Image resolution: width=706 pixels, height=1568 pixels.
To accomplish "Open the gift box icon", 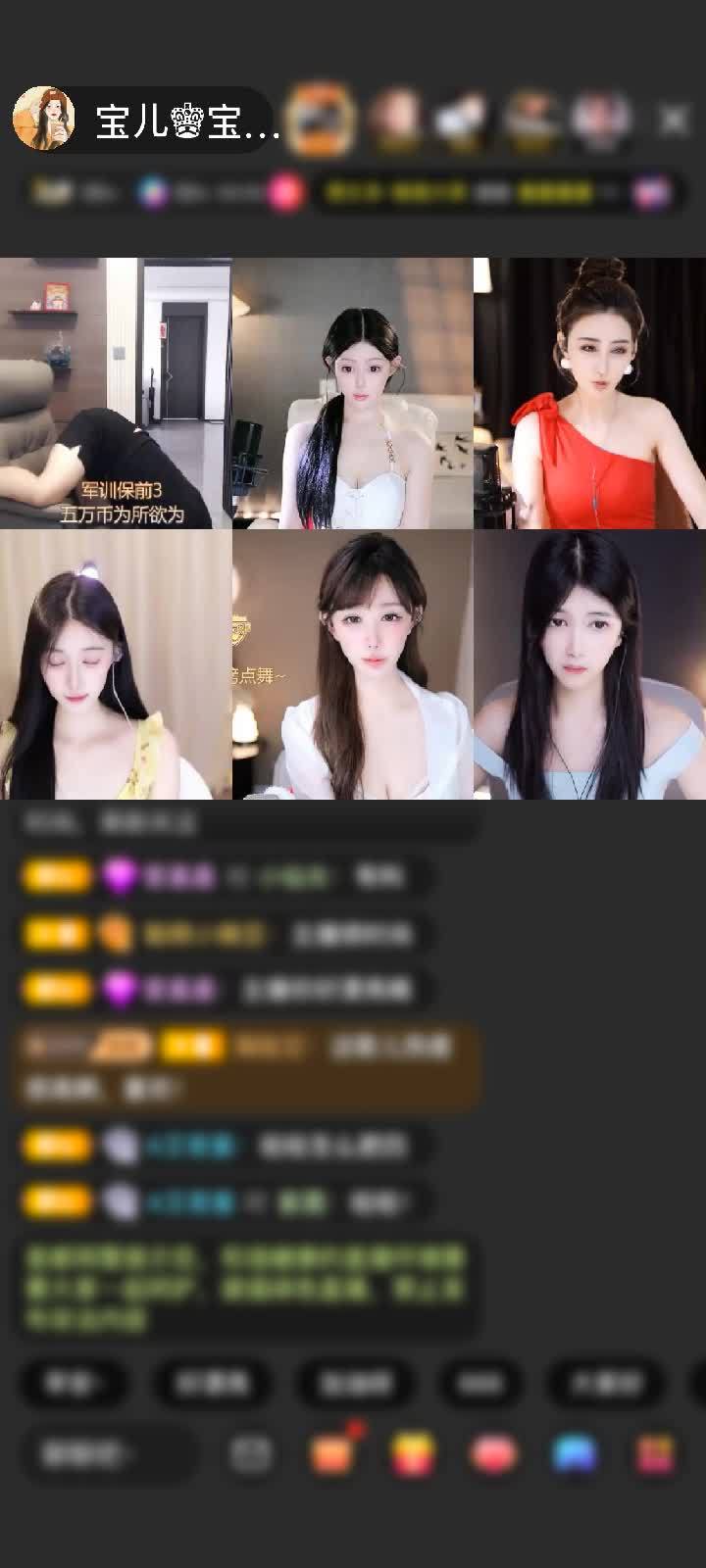I will click(x=655, y=1454).
